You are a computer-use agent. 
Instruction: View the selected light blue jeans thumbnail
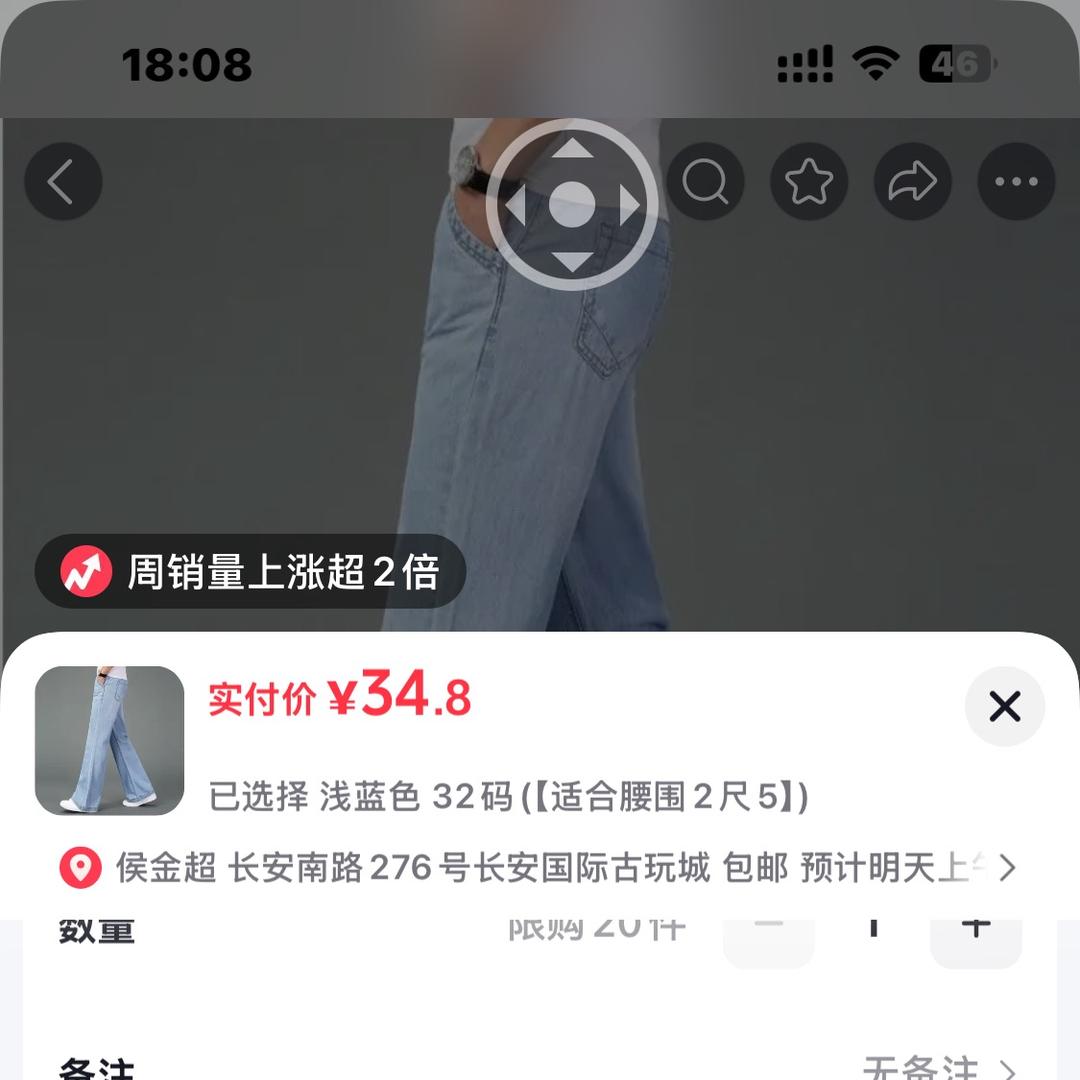[109, 740]
